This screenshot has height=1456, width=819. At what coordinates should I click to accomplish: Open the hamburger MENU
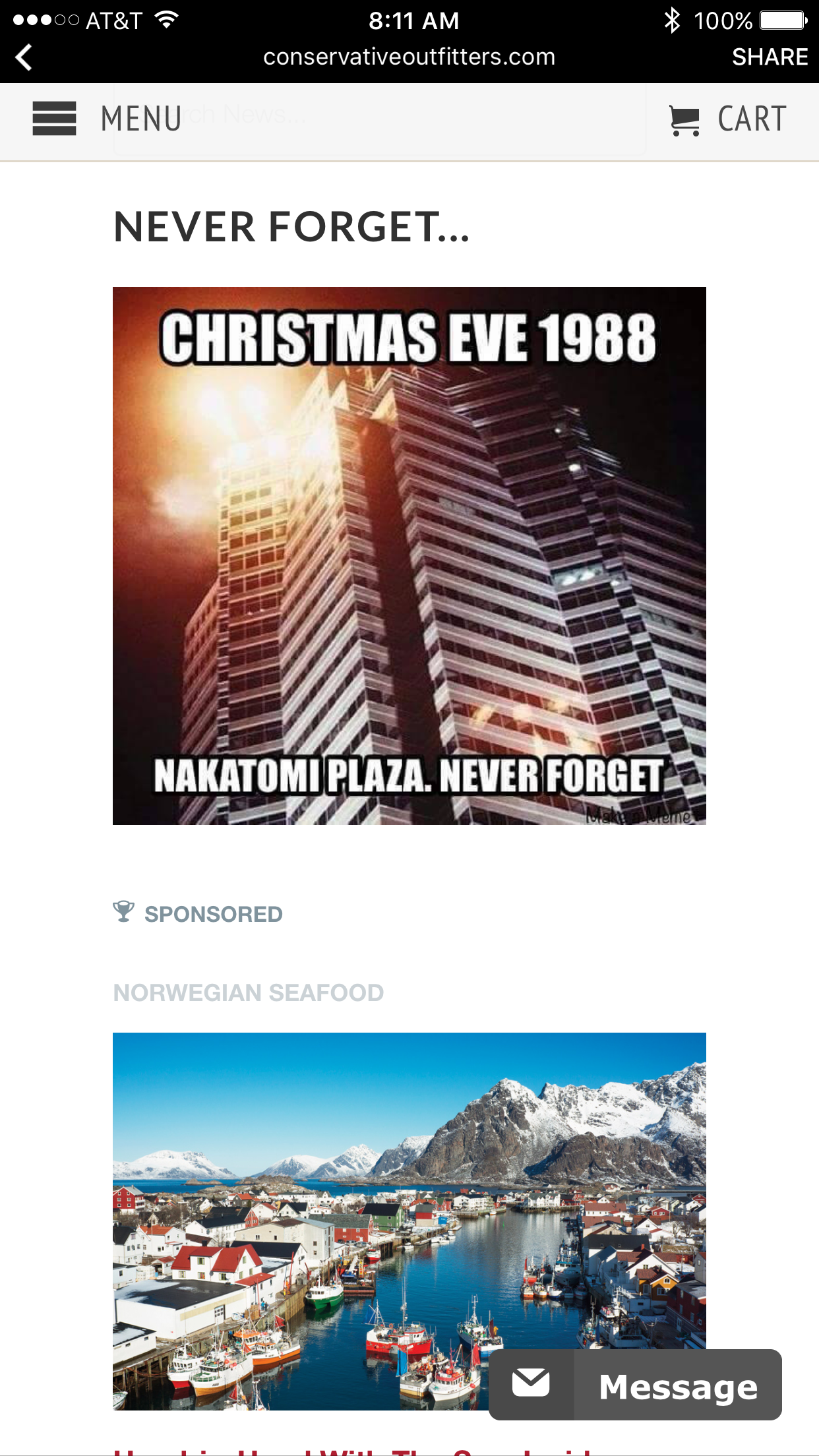(x=107, y=119)
